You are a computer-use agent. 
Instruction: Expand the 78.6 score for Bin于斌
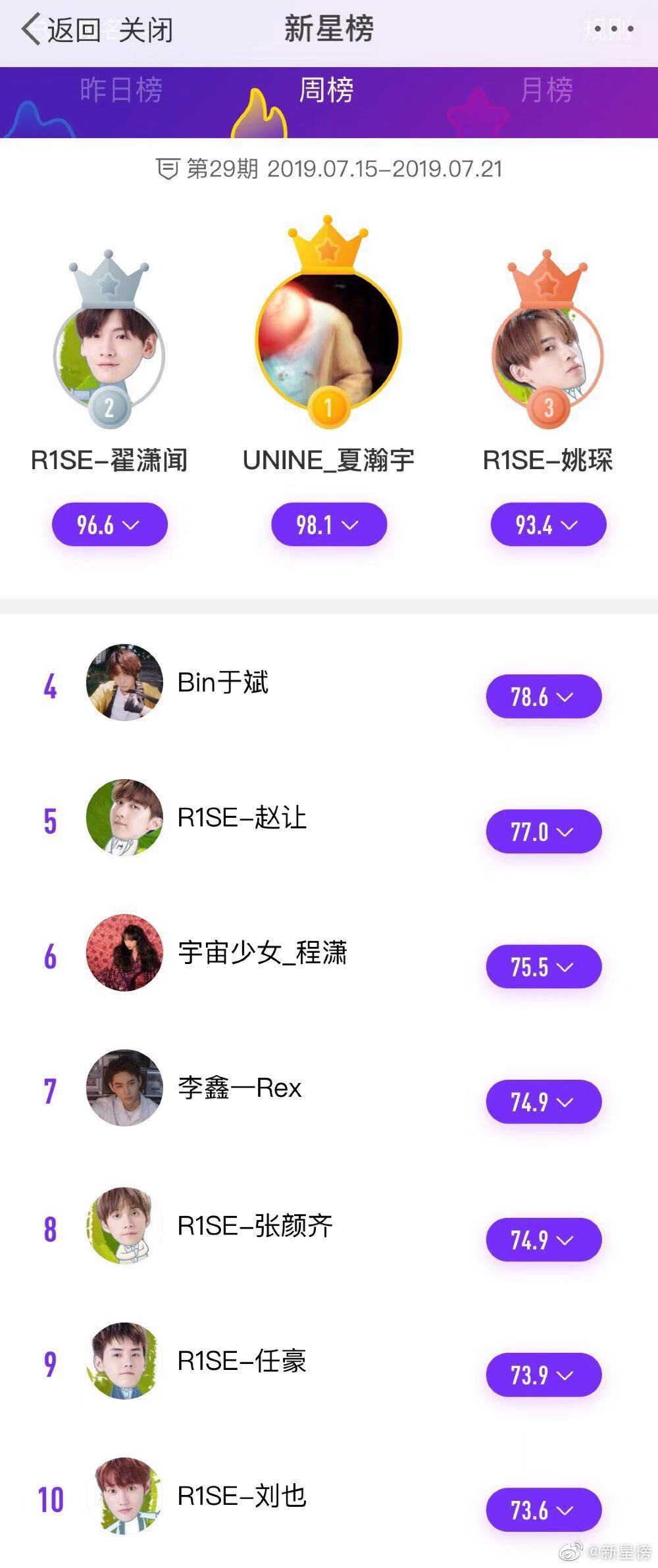tap(543, 696)
